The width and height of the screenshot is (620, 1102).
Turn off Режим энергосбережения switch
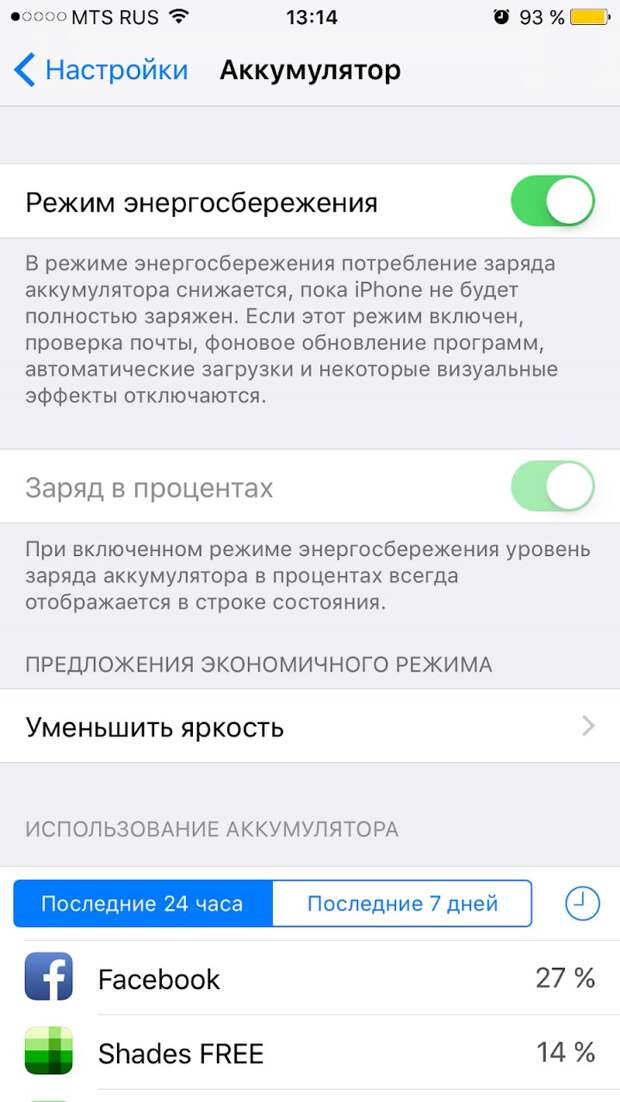pyautogui.click(x=553, y=201)
